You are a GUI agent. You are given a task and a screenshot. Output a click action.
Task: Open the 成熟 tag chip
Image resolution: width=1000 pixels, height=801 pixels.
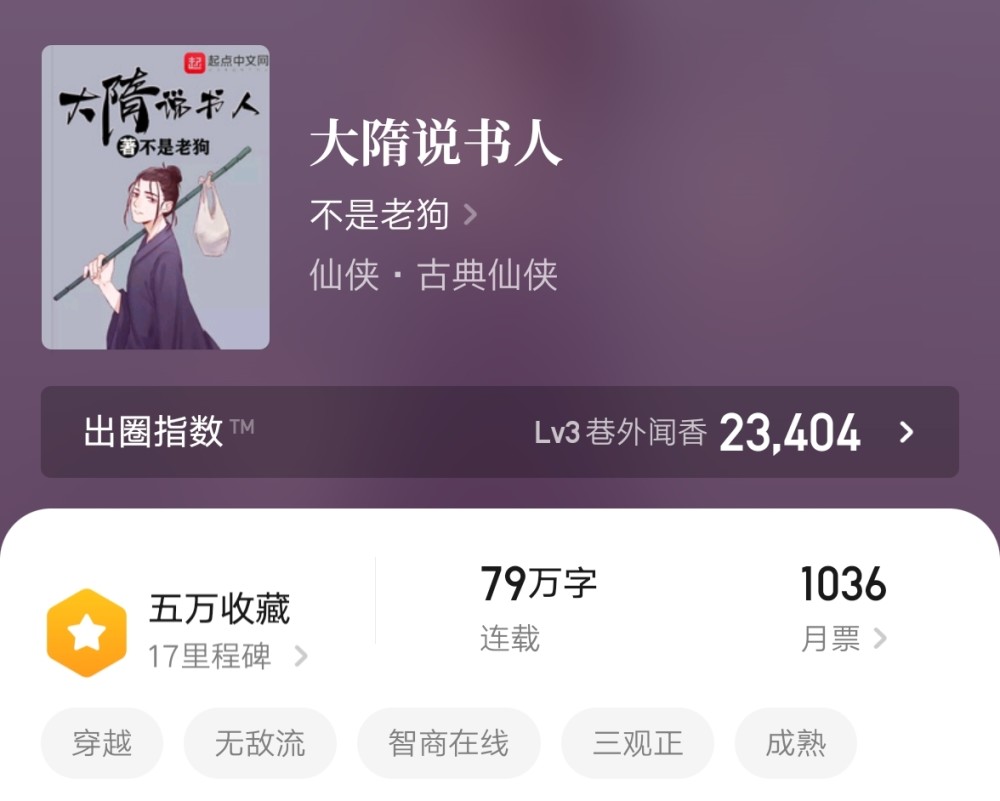[x=795, y=743]
